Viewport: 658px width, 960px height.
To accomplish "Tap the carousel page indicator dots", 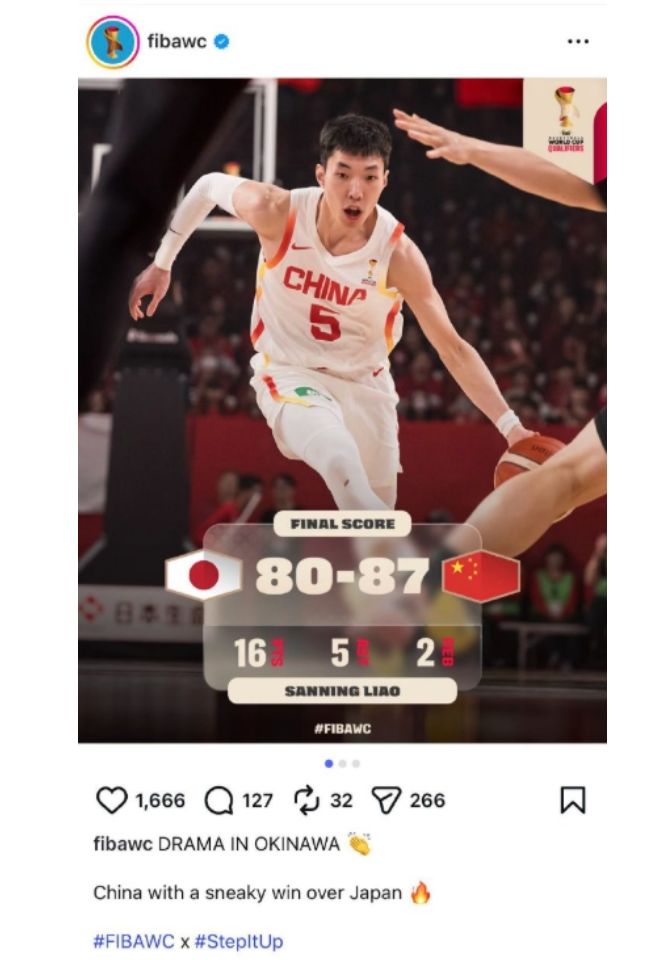I will pos(342,764).
